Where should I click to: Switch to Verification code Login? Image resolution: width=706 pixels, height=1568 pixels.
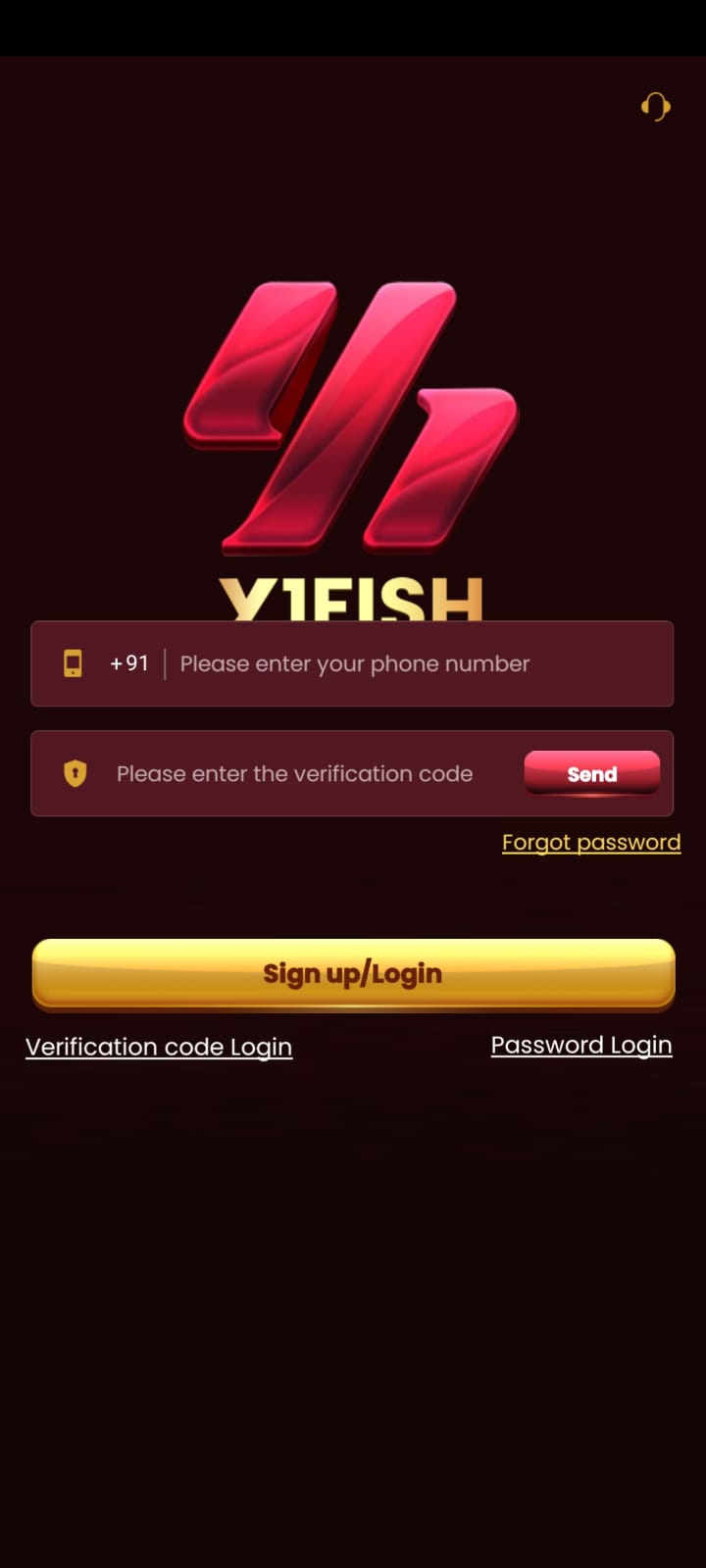click(x=159, y=1047)
